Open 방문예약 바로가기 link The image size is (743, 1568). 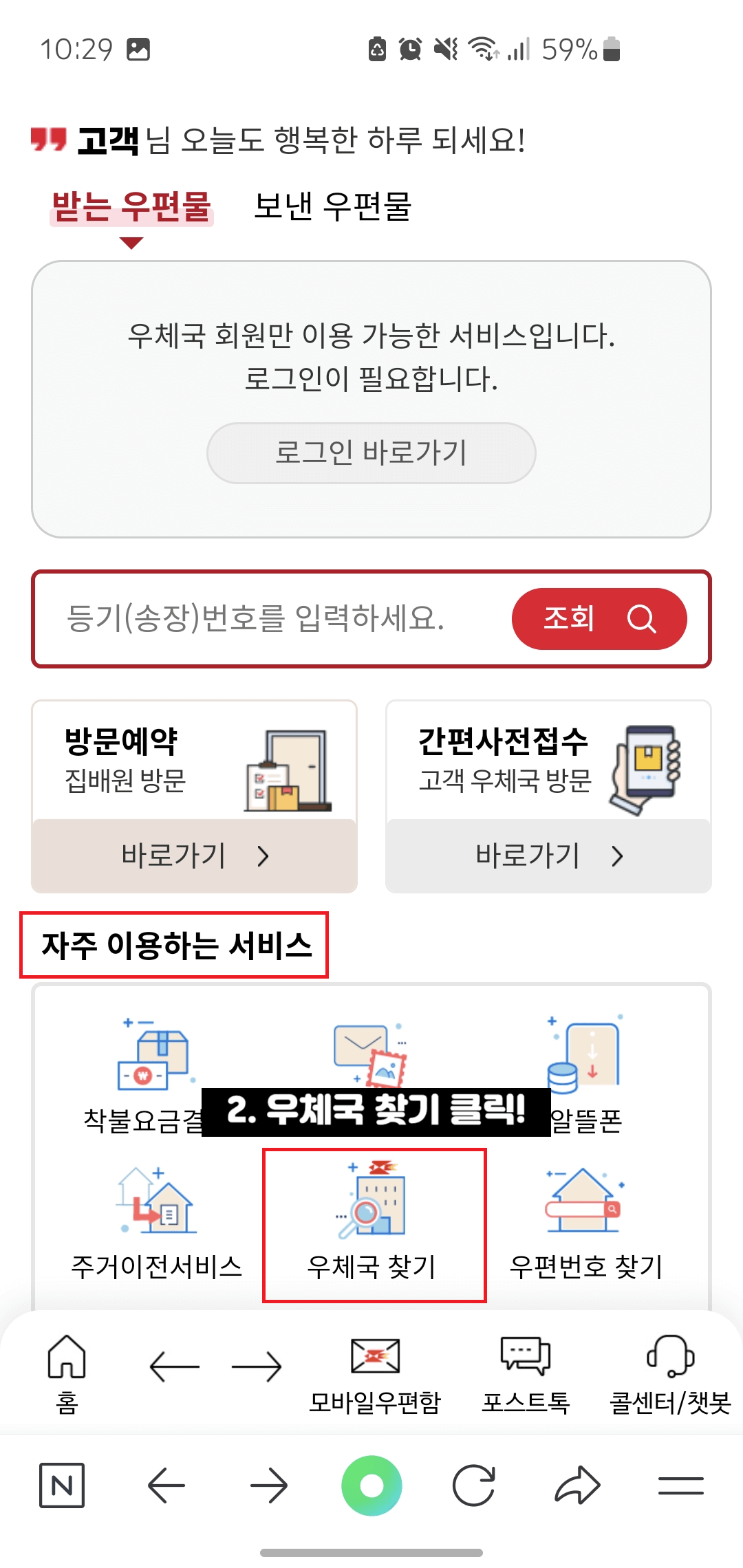point(193,855)
